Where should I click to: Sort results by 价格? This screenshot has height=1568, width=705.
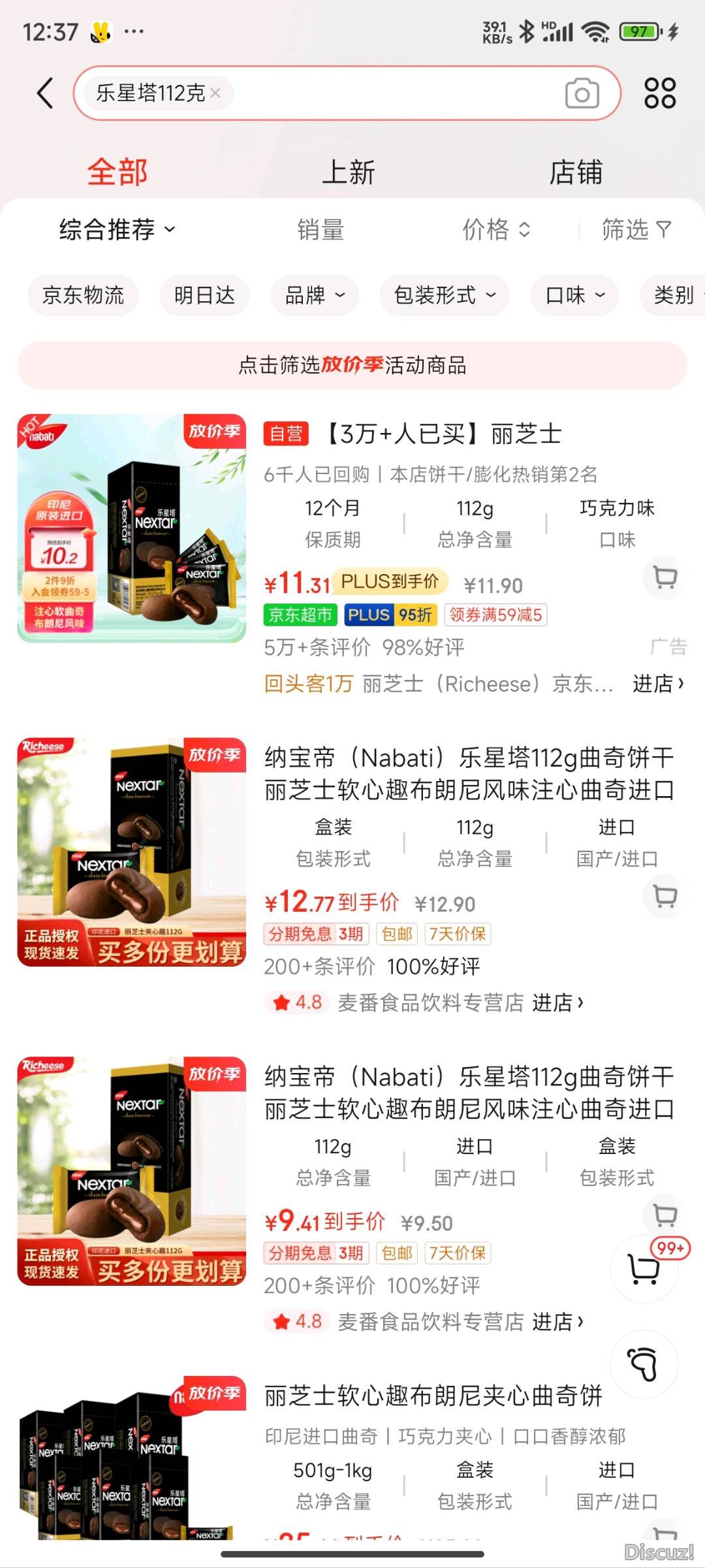[x=496, y=230]
